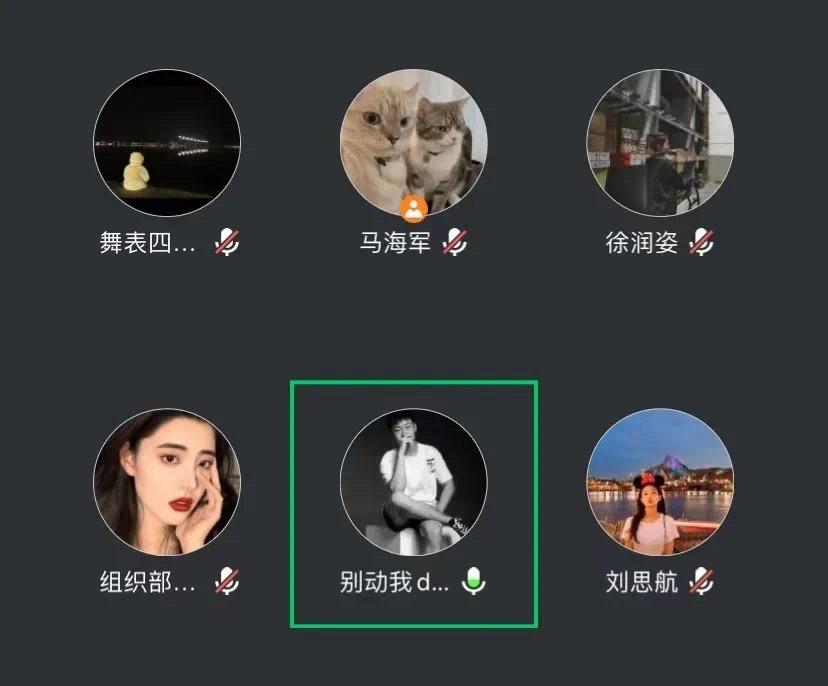
Task: Open 徐润姿's participant tile
Action: [x=659, y=143]
